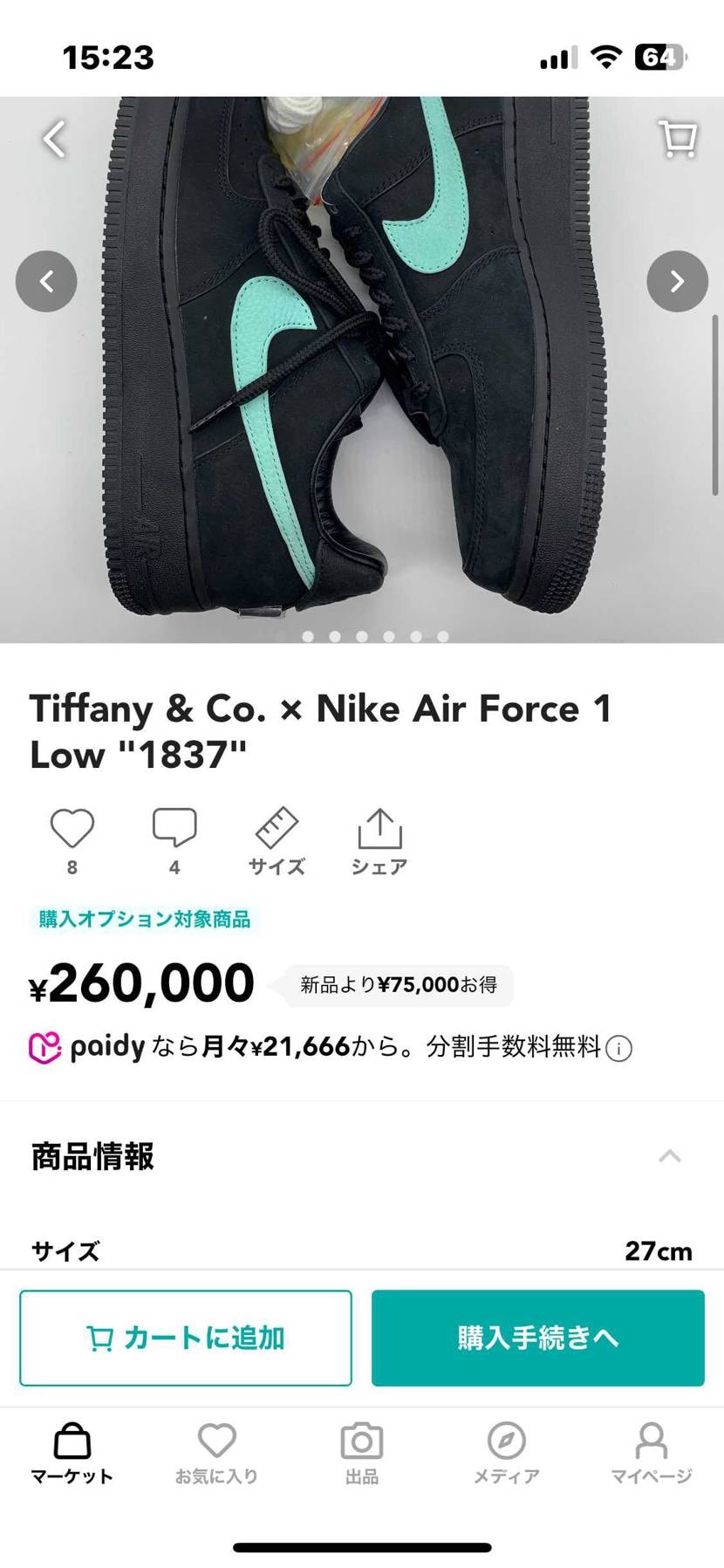Viewport: 724px width, 1568px height.
Task: Open 出品 with the camera icon
Action: click(x=362, y=1447)
